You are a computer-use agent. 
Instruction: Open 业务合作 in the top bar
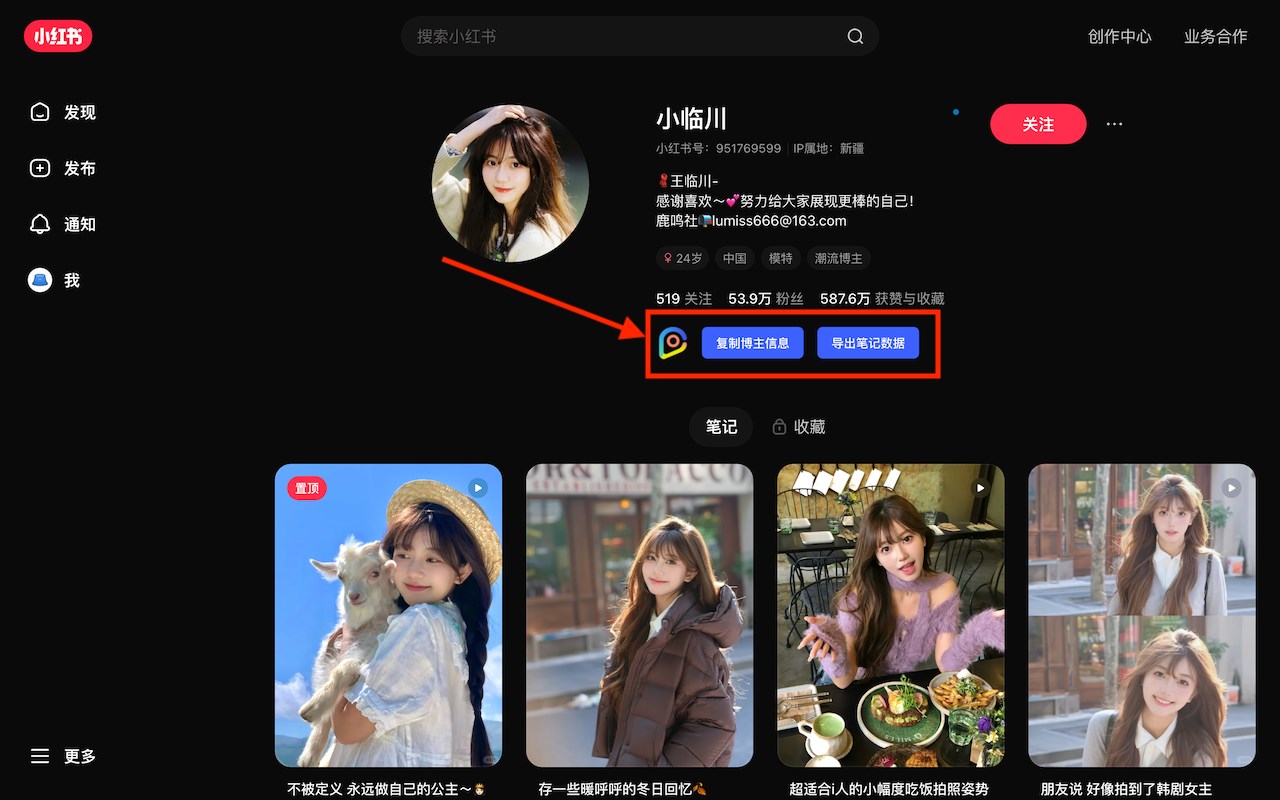click(1216, 36)
